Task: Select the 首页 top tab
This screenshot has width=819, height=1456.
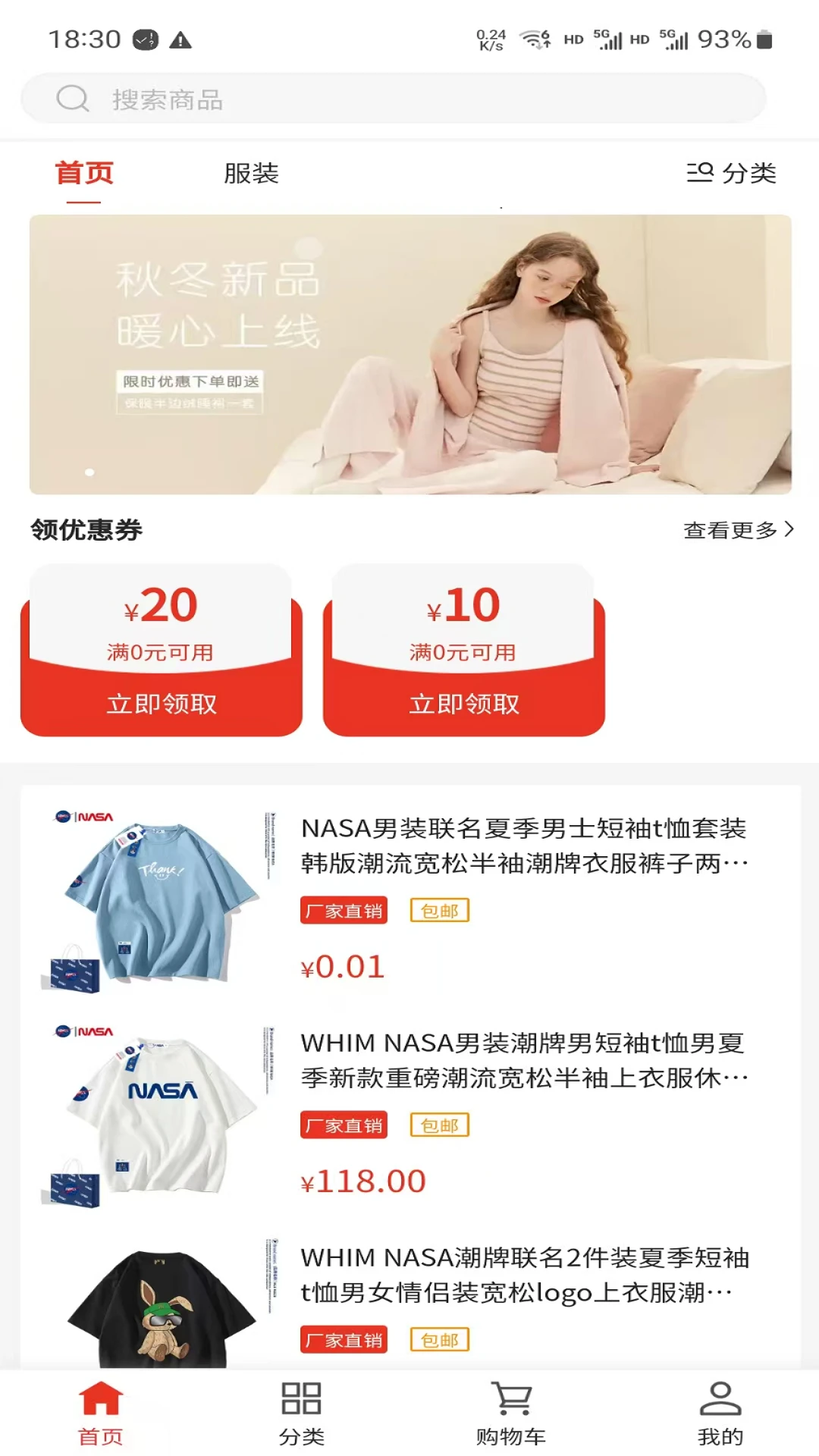Action: [x=84, y=174]
